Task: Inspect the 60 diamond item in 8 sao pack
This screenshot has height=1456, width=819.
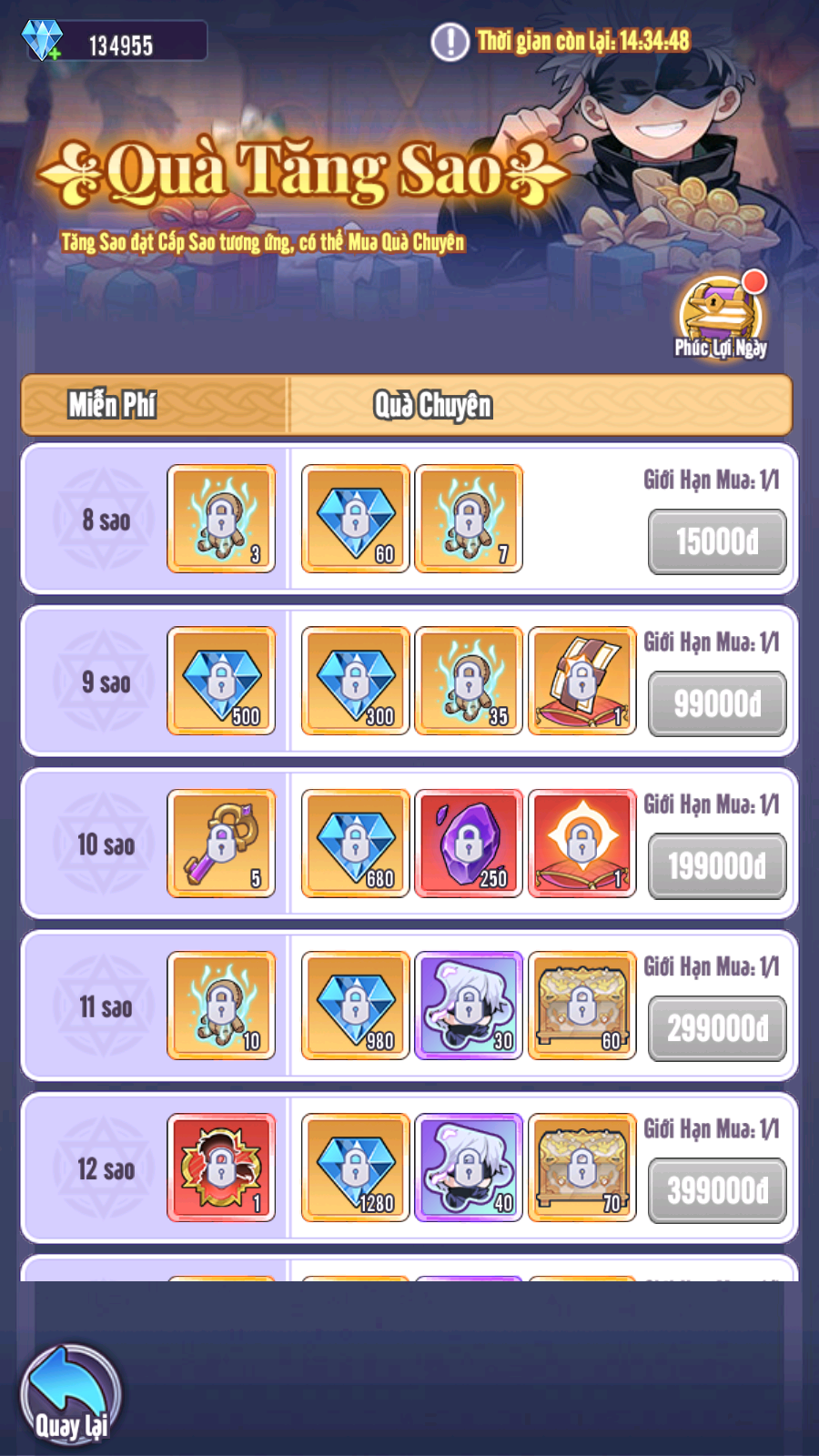Action: coord(355,519)
